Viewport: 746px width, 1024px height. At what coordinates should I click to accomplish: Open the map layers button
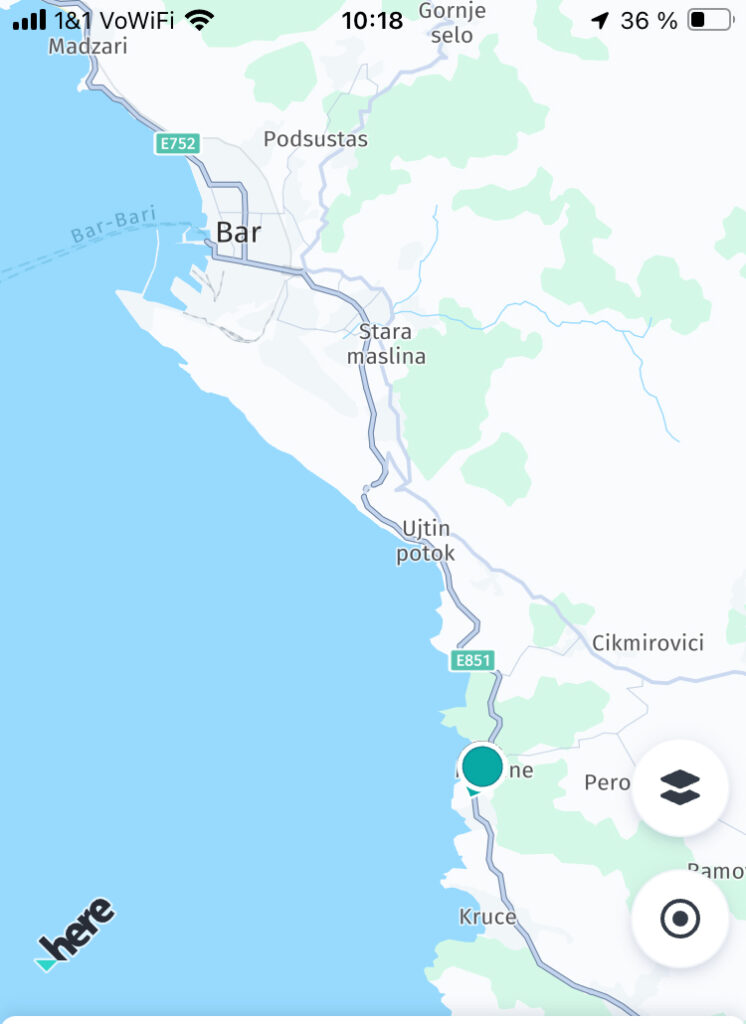(x=680, y=788)
